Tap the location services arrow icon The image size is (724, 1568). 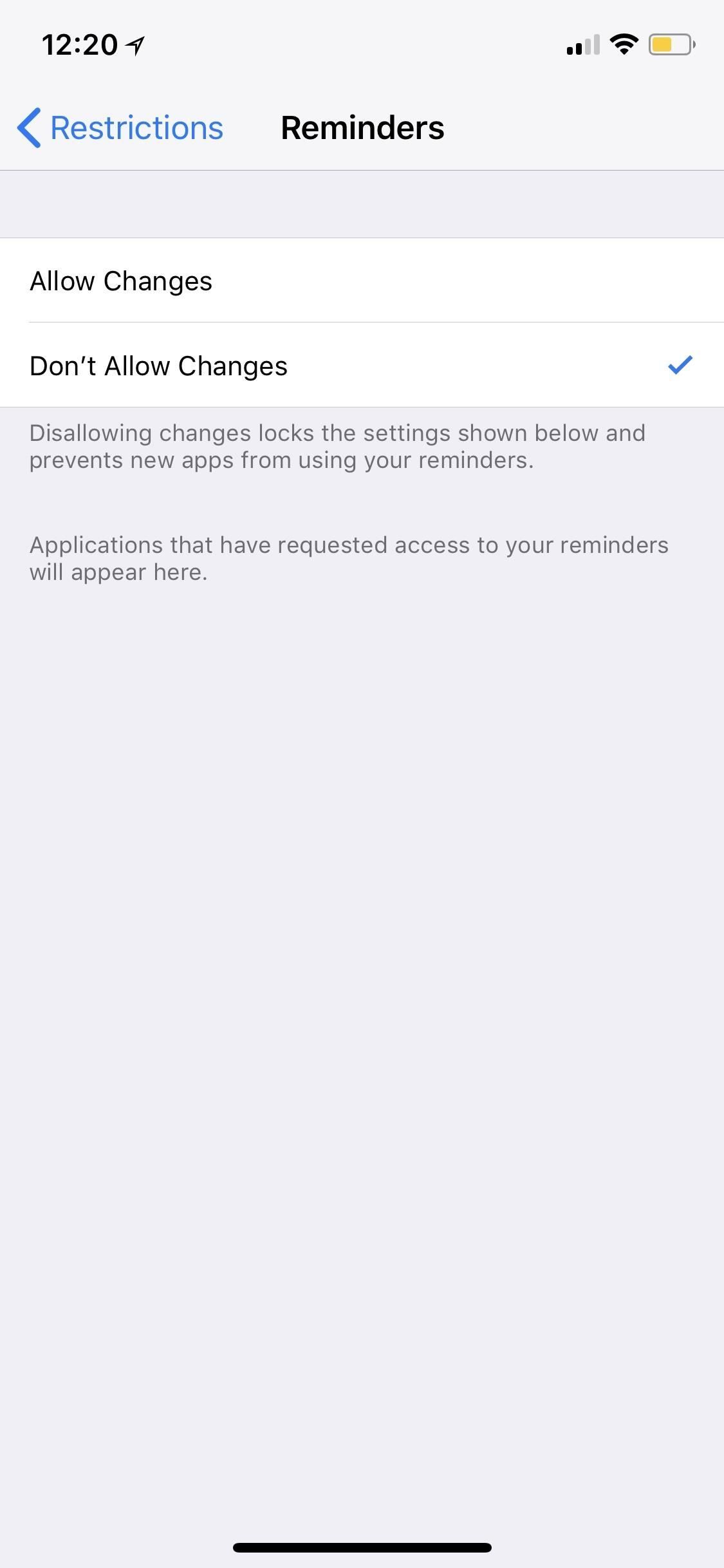[x=133, y=44]
